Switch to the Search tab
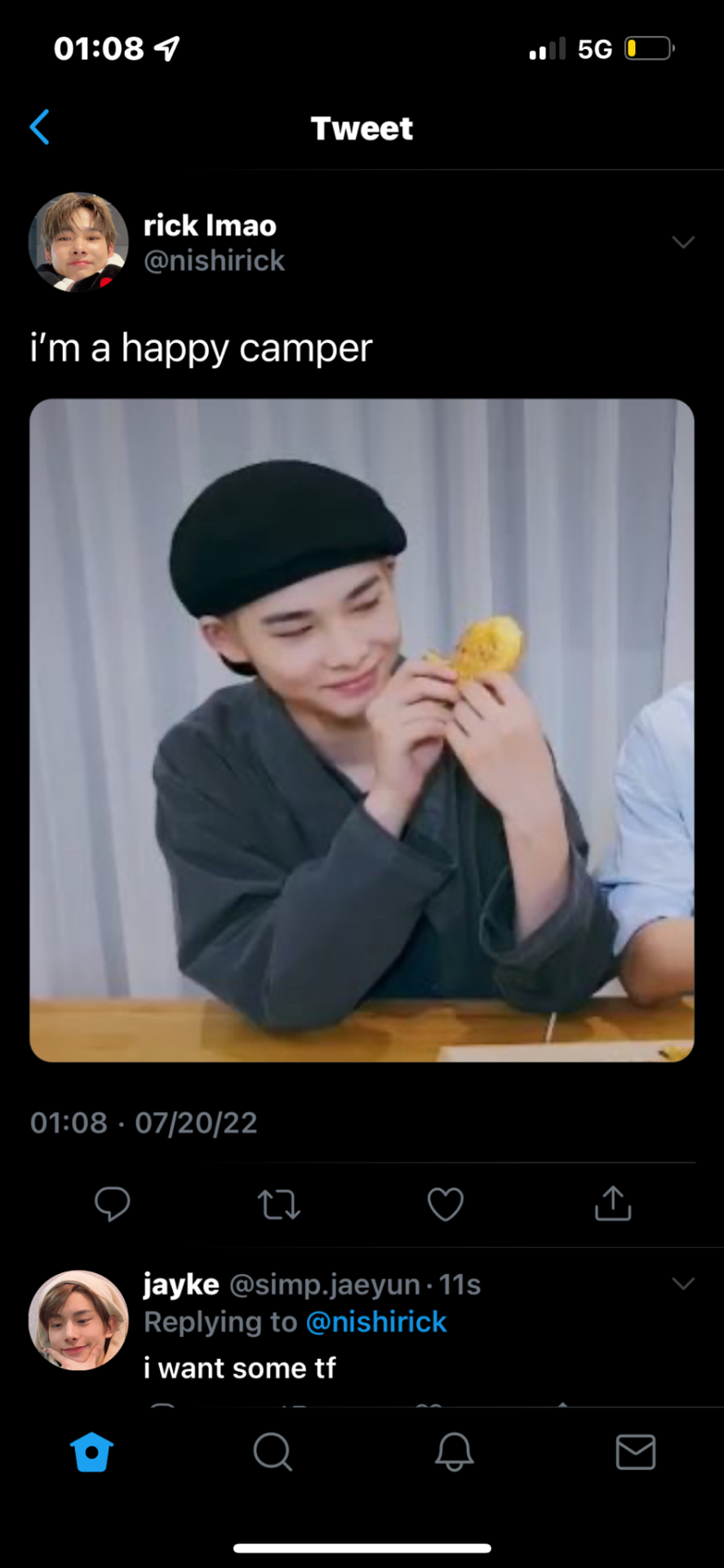Screen dimensions: 724x1568 tap(273, 1452)
